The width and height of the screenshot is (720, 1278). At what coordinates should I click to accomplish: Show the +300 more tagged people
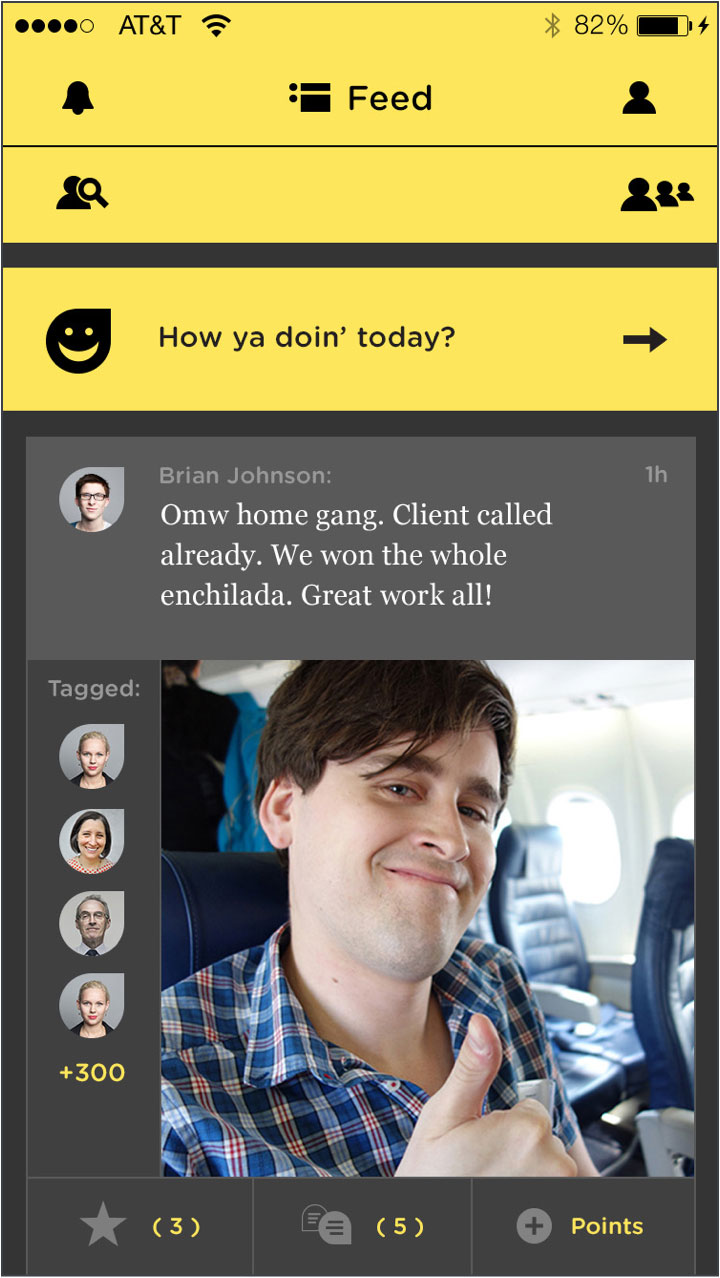(92, 1073)
